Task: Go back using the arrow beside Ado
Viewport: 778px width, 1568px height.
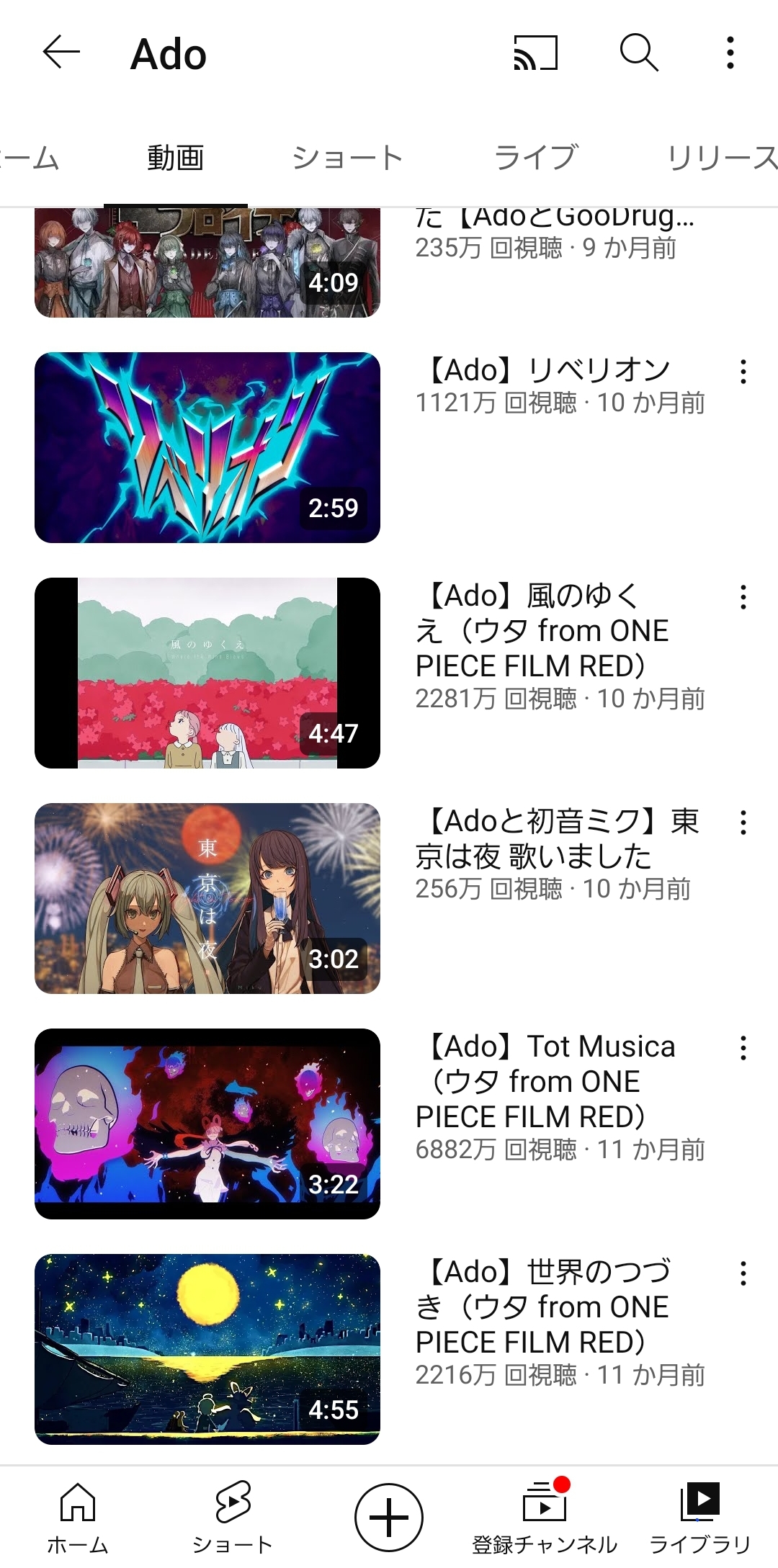Action: [61, 53]
